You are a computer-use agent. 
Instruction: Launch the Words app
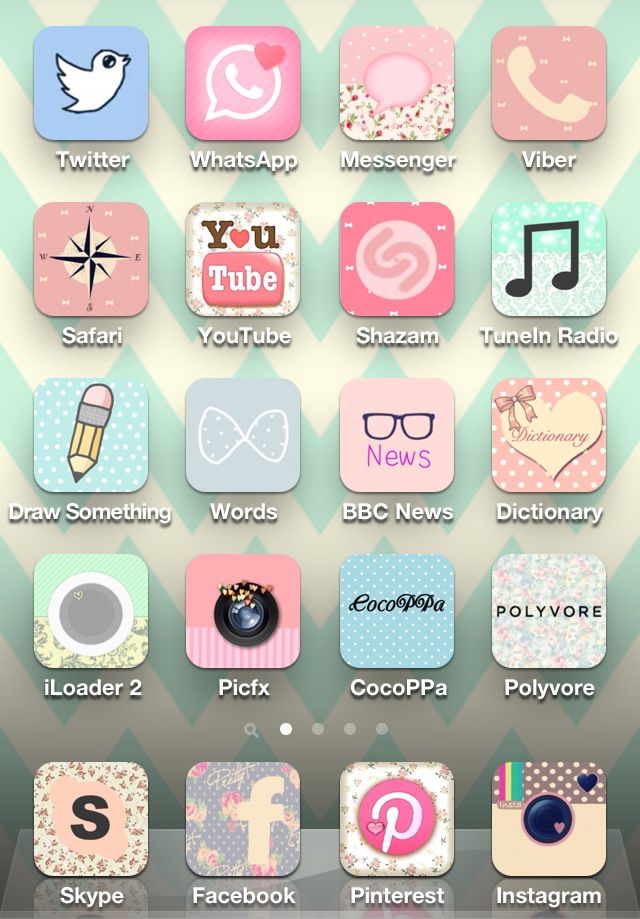pyautogui.click(x=243, y=435)
